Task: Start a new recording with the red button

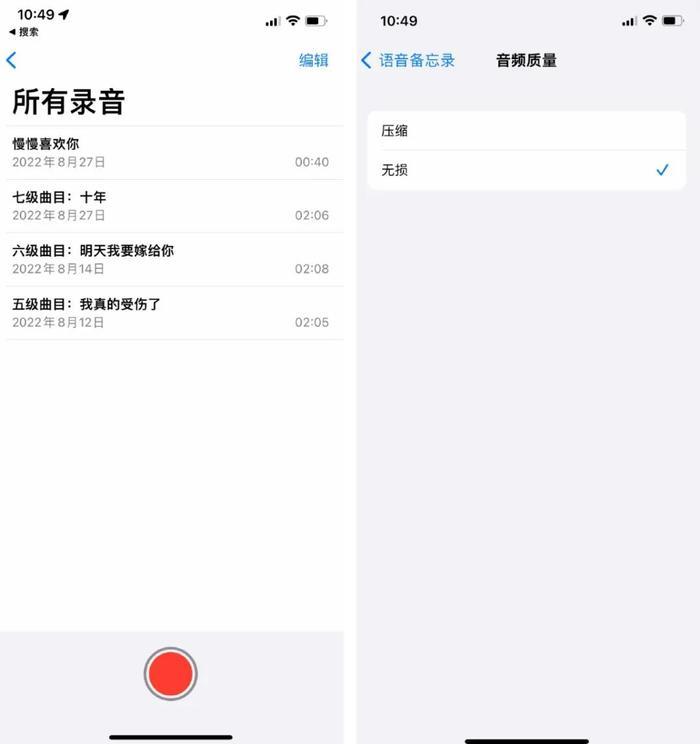Action: click(x=171, y=674)
